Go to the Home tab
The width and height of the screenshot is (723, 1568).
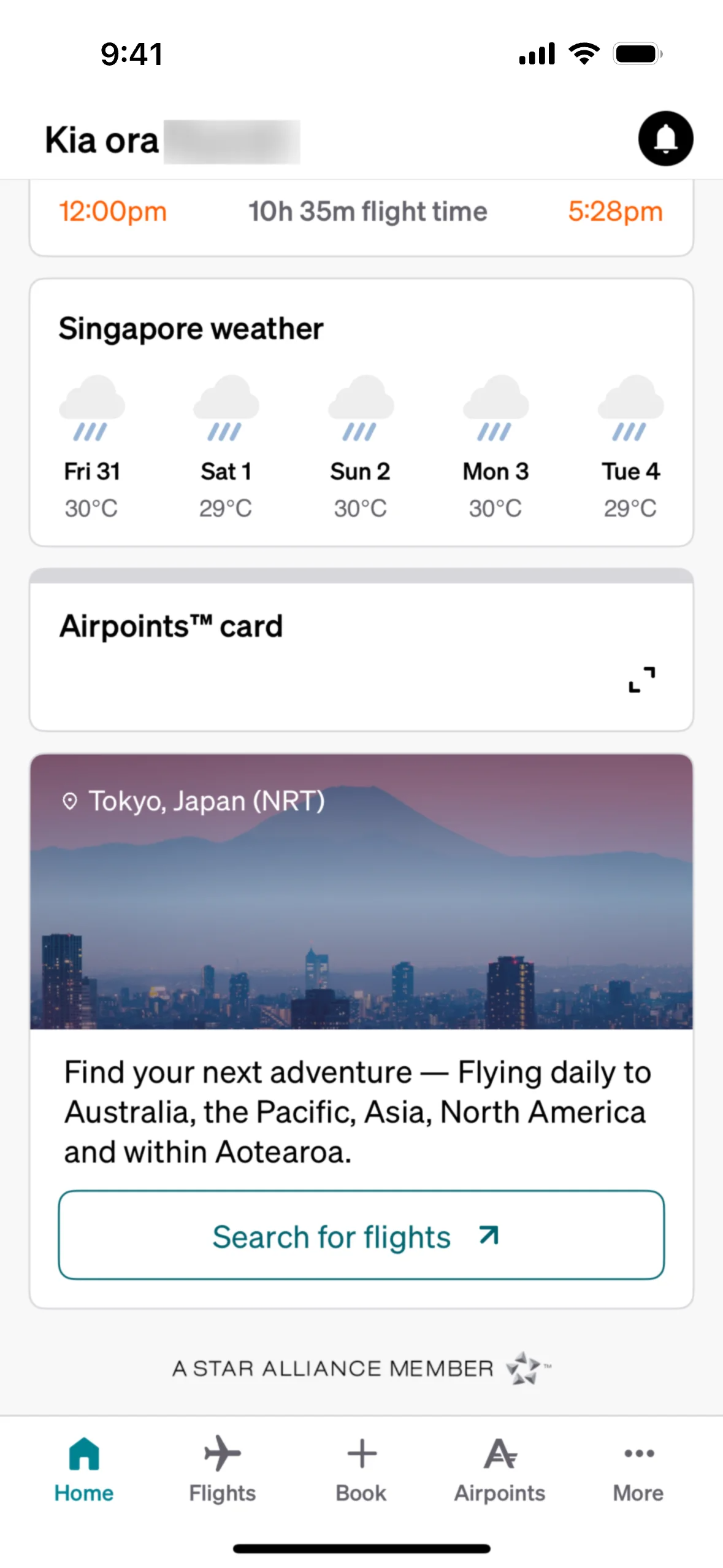pos(84,1467)
